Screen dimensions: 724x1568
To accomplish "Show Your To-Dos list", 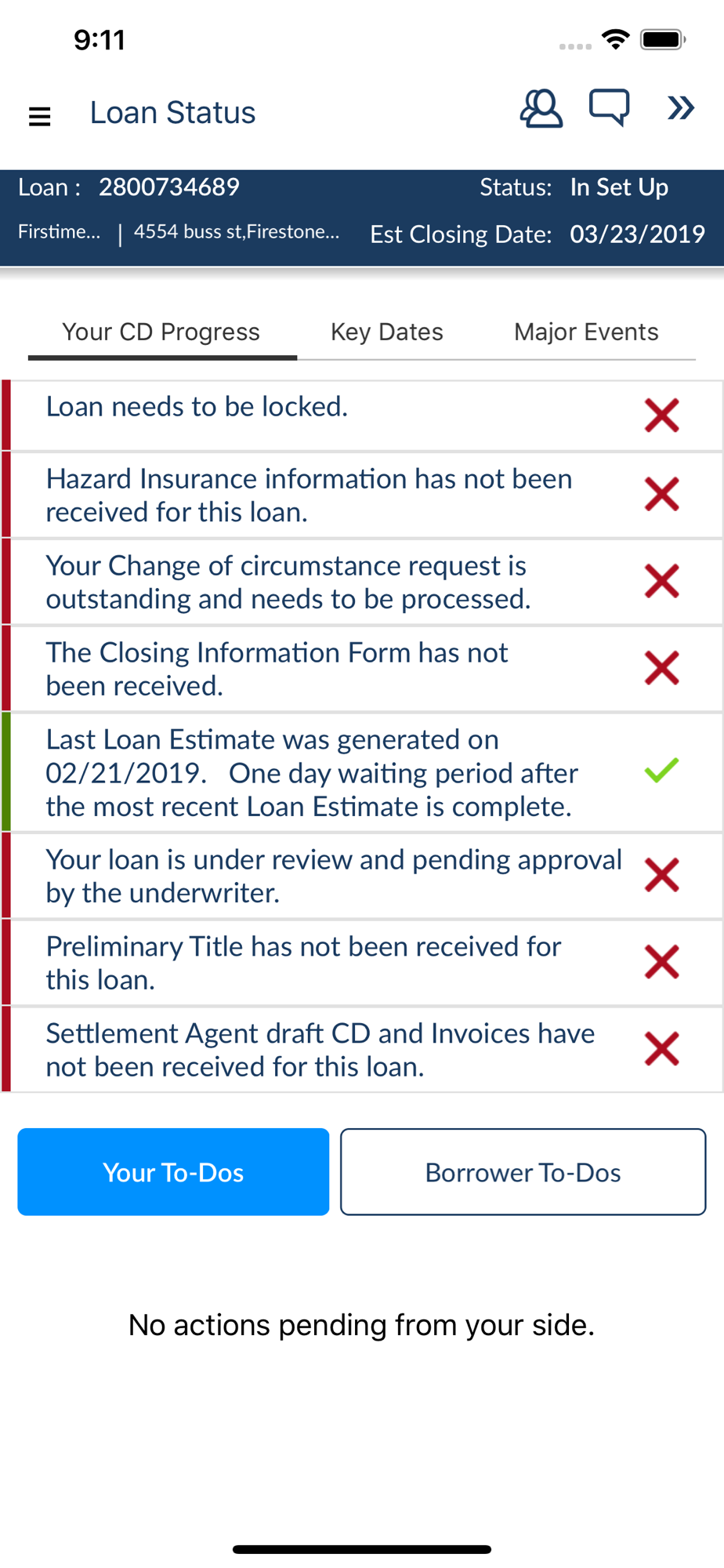I will pyautogui.click(x=173, y=1172).
